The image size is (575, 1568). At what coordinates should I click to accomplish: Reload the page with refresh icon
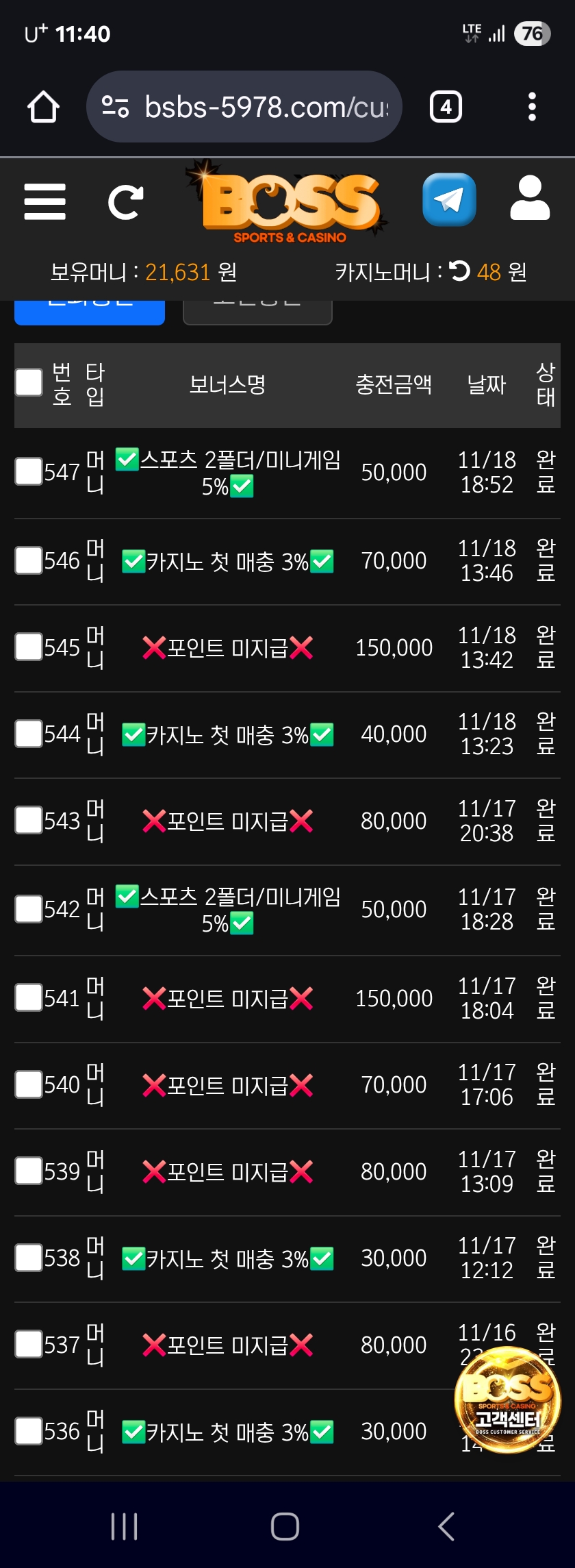click(126, 202)
